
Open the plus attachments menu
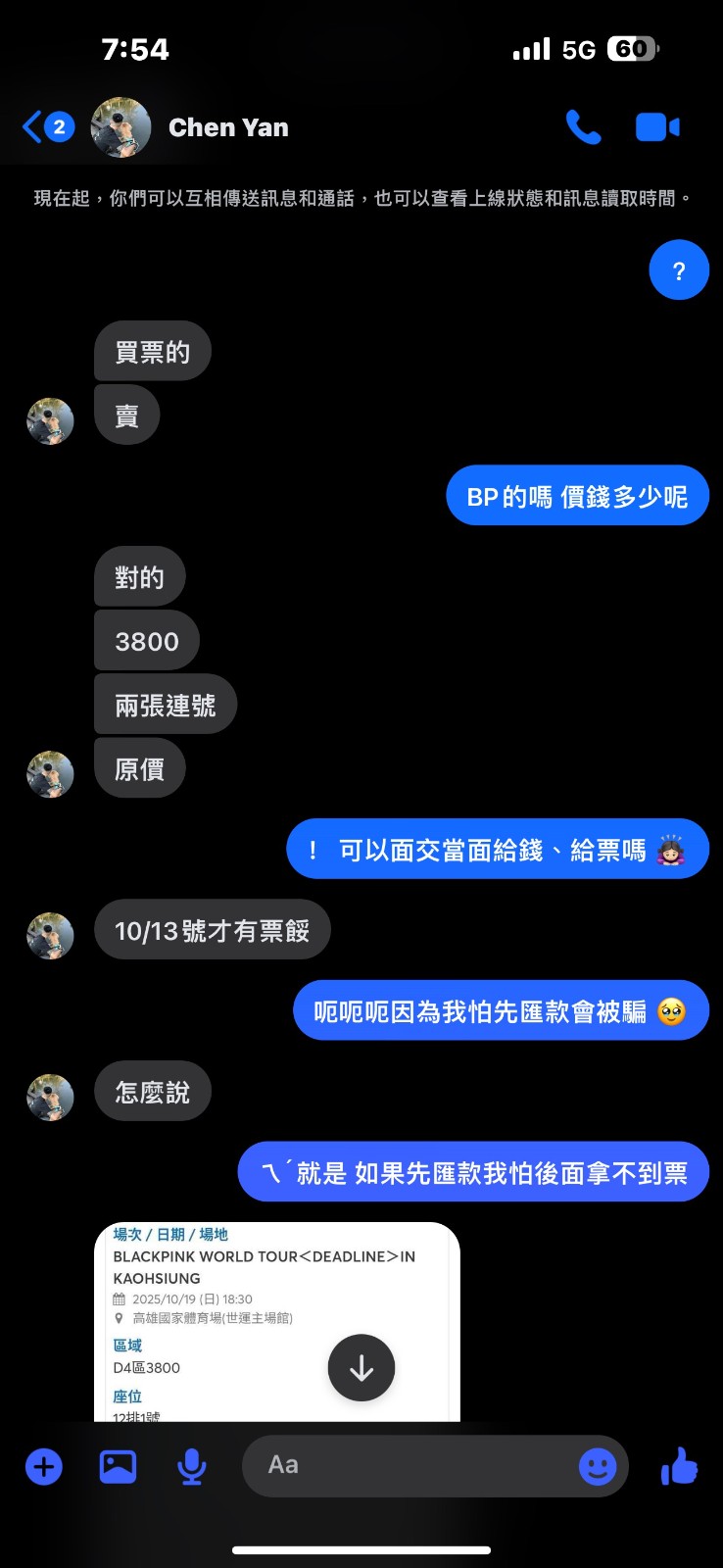pyautogui.click(x=44, y=1467)
